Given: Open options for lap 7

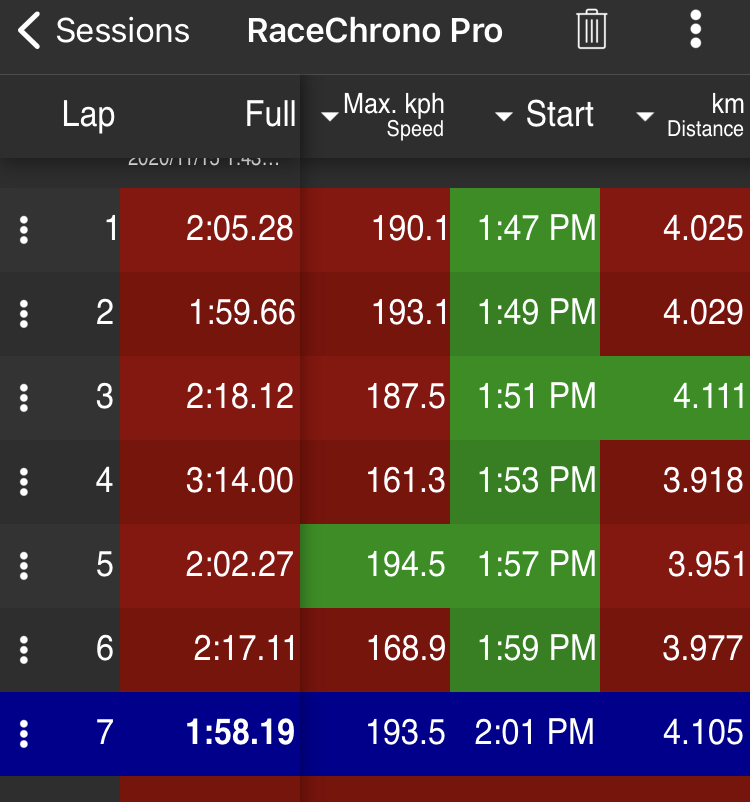Looking at the screenshot, I should coord(24,733).
